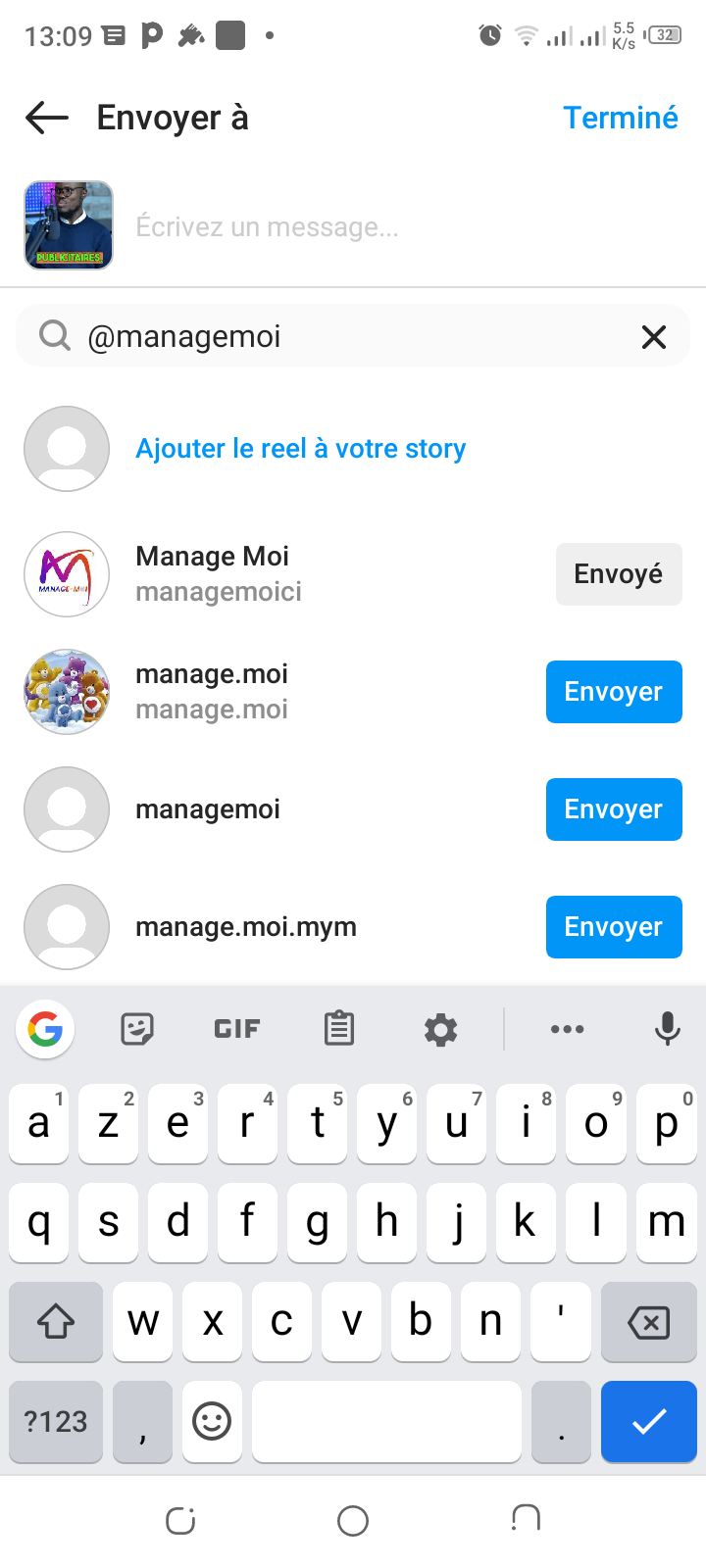The width and height of the screenshot is (706, 1568).
Task: Select Ajouter le reel à votre story
Action: tap(300, 449)
